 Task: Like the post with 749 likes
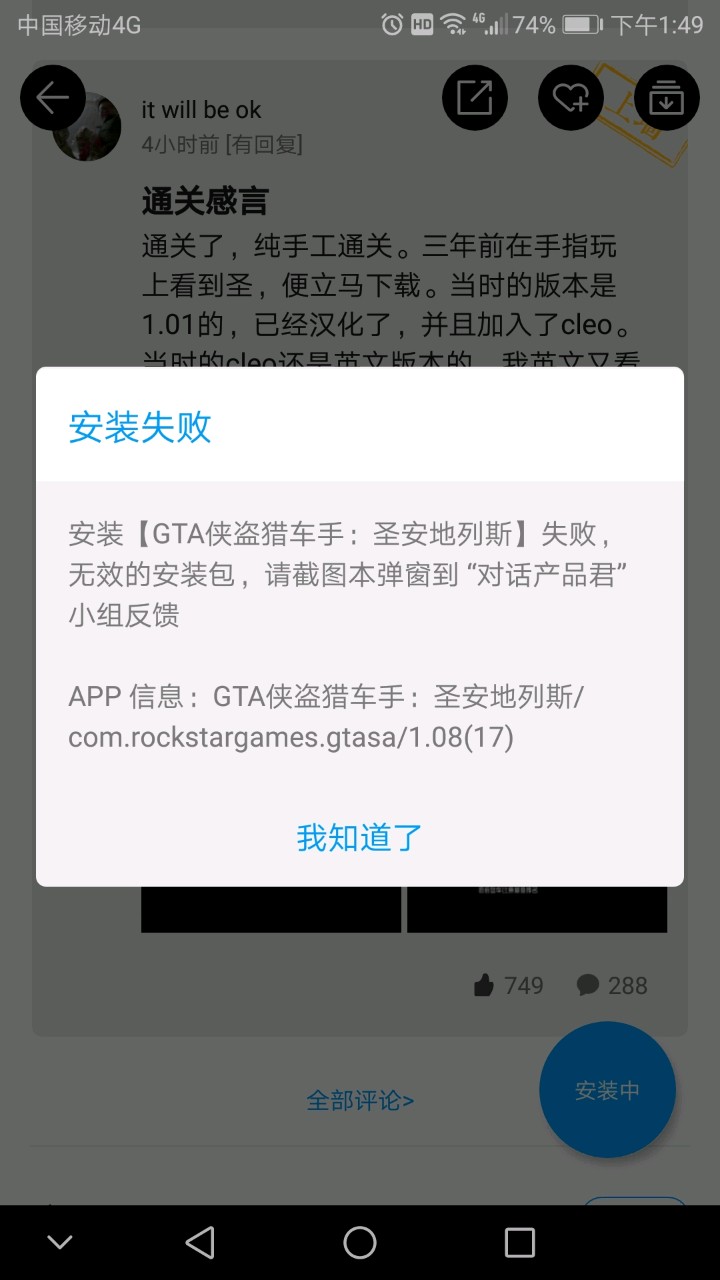point(485,986)
